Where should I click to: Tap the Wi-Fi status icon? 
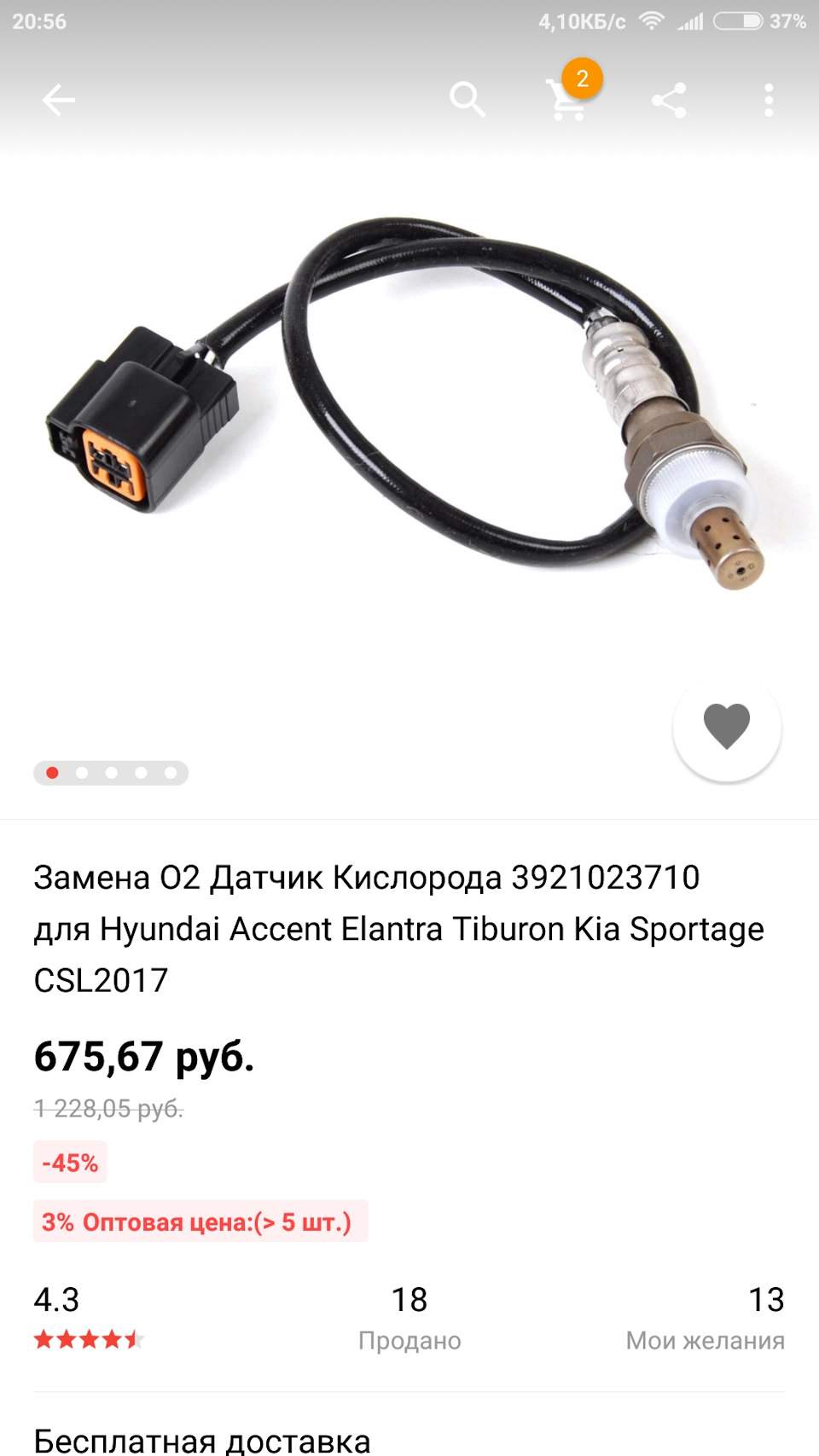click(x=650, y=22)
